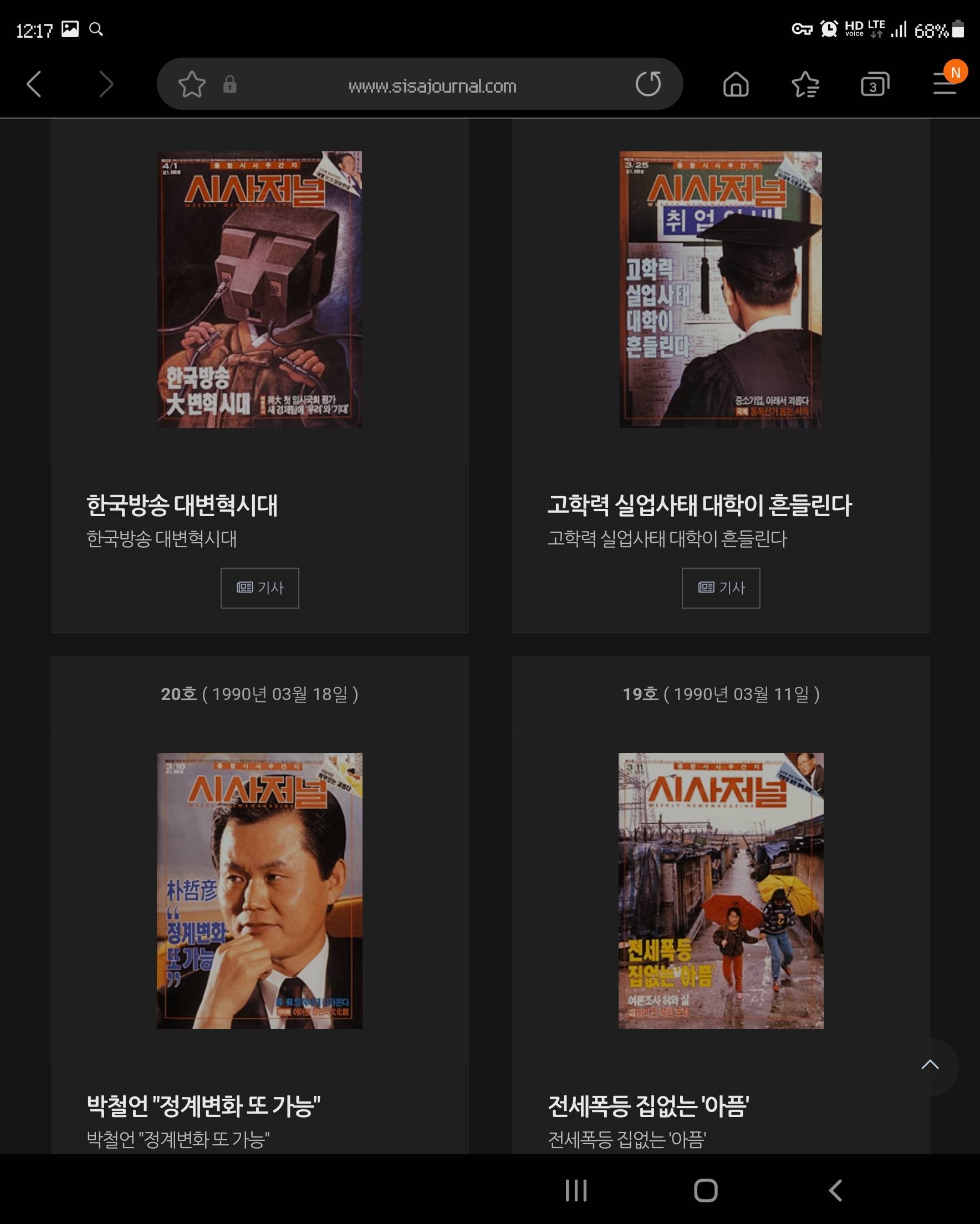Jump back to top of page
Screen dimensions: 980x1224
pyautogui.click(x=930, y=1064)
